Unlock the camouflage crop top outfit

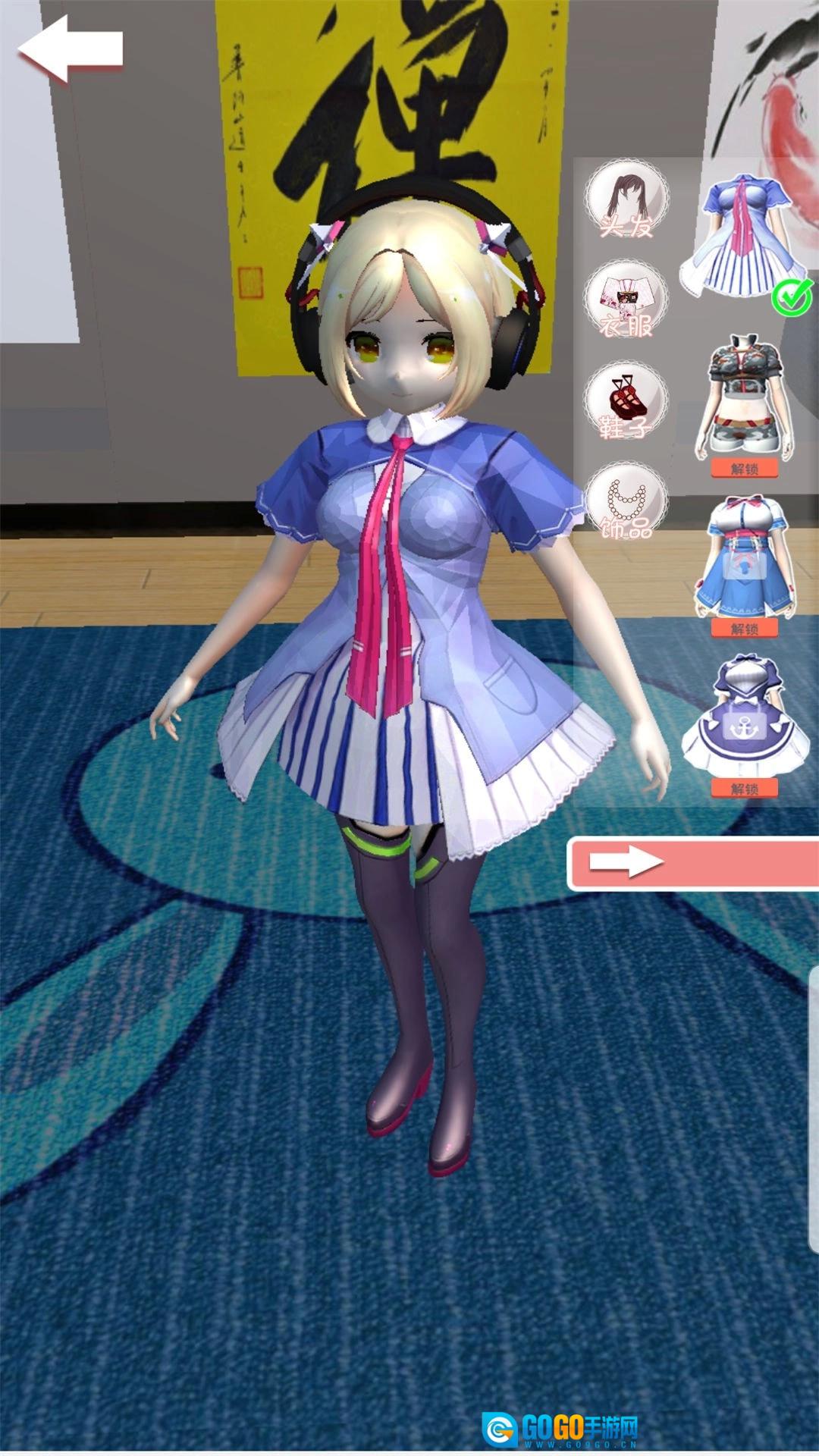coord(745,469)
